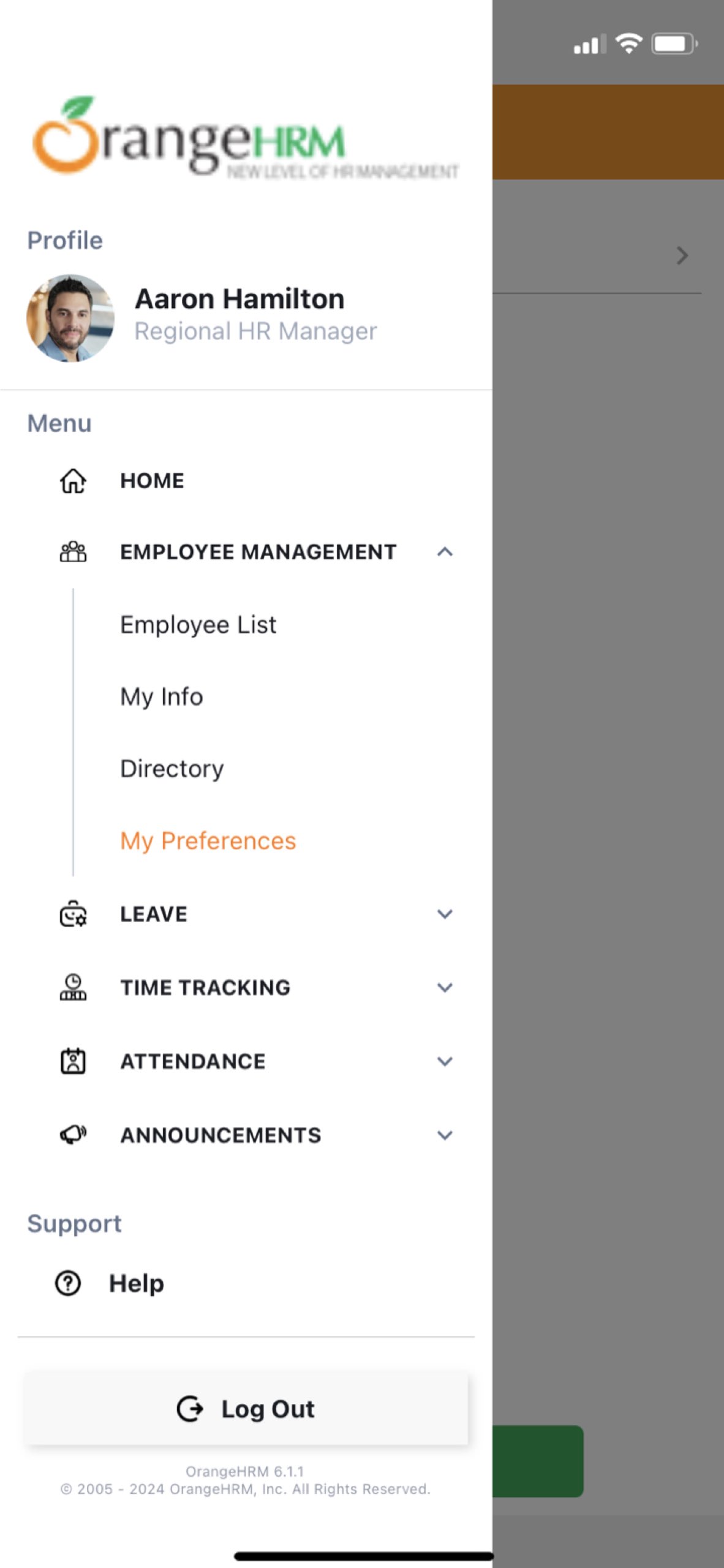Expand the Time Tracking section

(445, 987)
